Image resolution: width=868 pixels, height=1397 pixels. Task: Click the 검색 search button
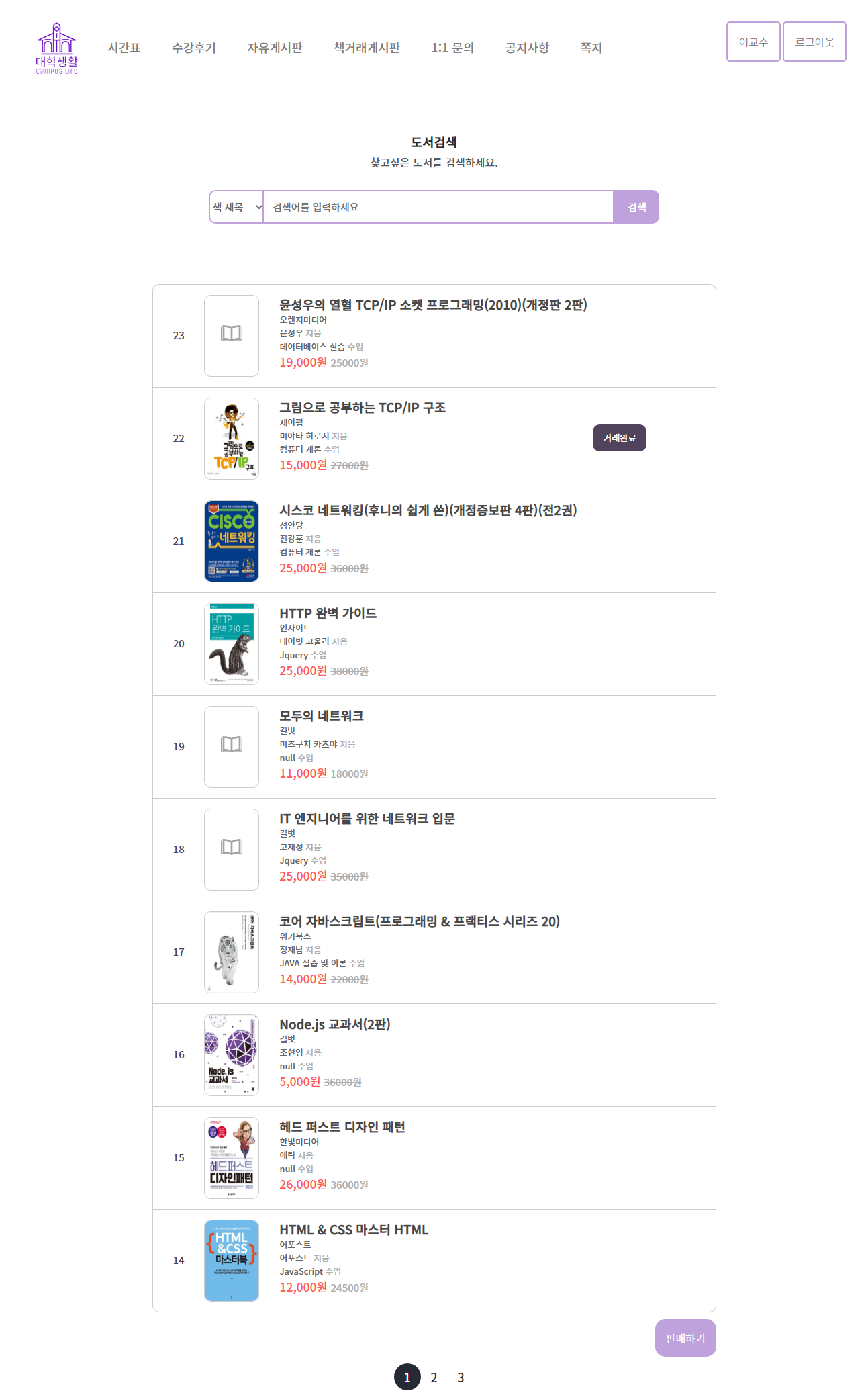pos(636,207)
